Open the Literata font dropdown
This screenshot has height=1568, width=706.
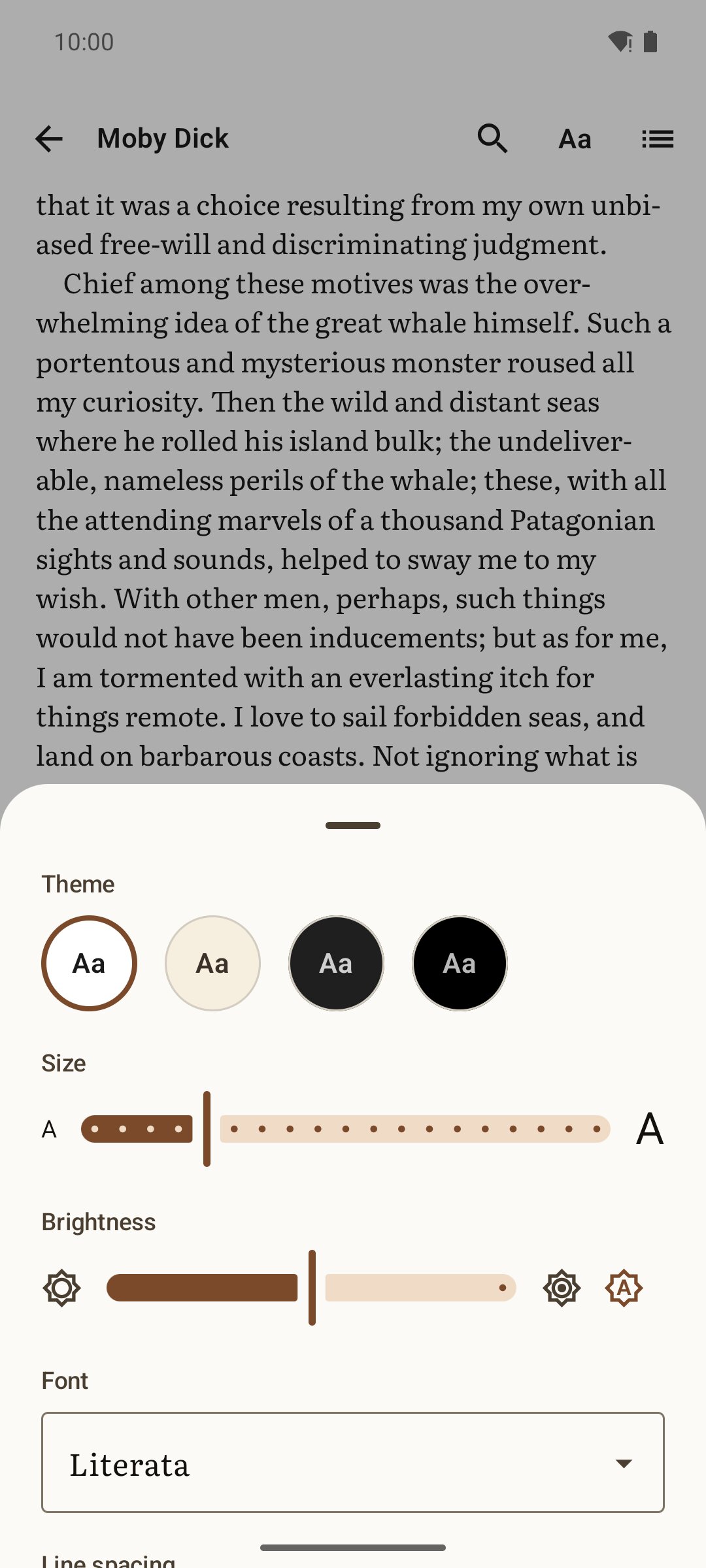pos(353,1462)
